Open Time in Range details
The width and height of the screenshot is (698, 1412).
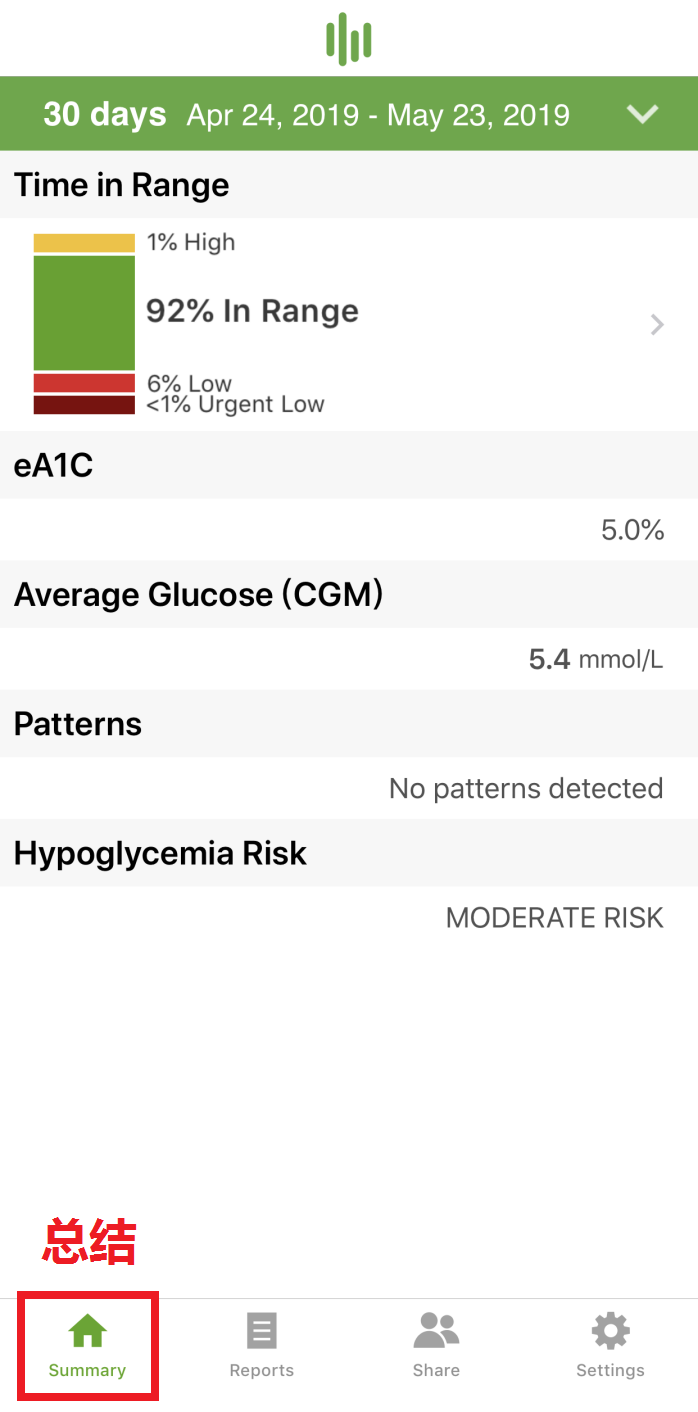(x=656, y=324)
